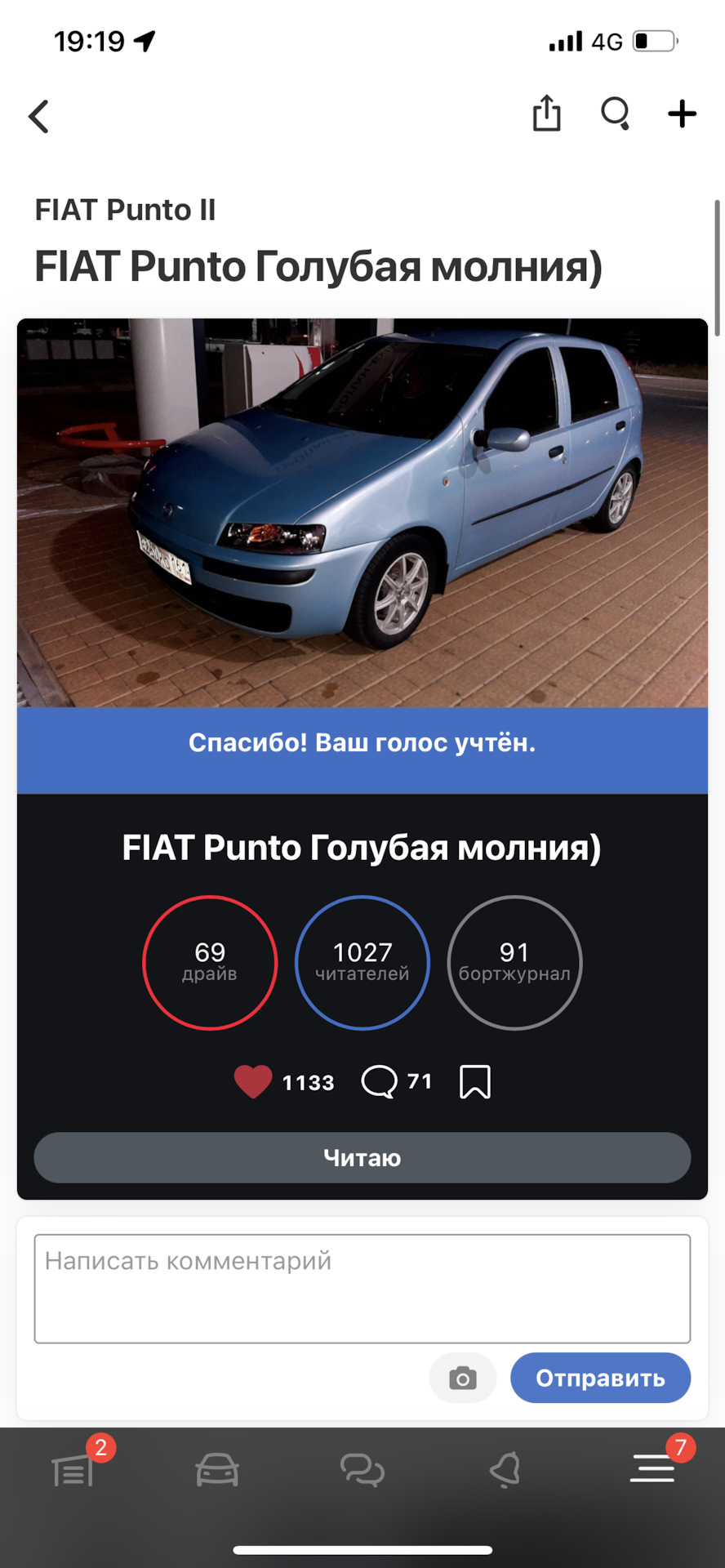Bookmark this car page
This screenshot has width=725, height=1568.
(474, 1082)
